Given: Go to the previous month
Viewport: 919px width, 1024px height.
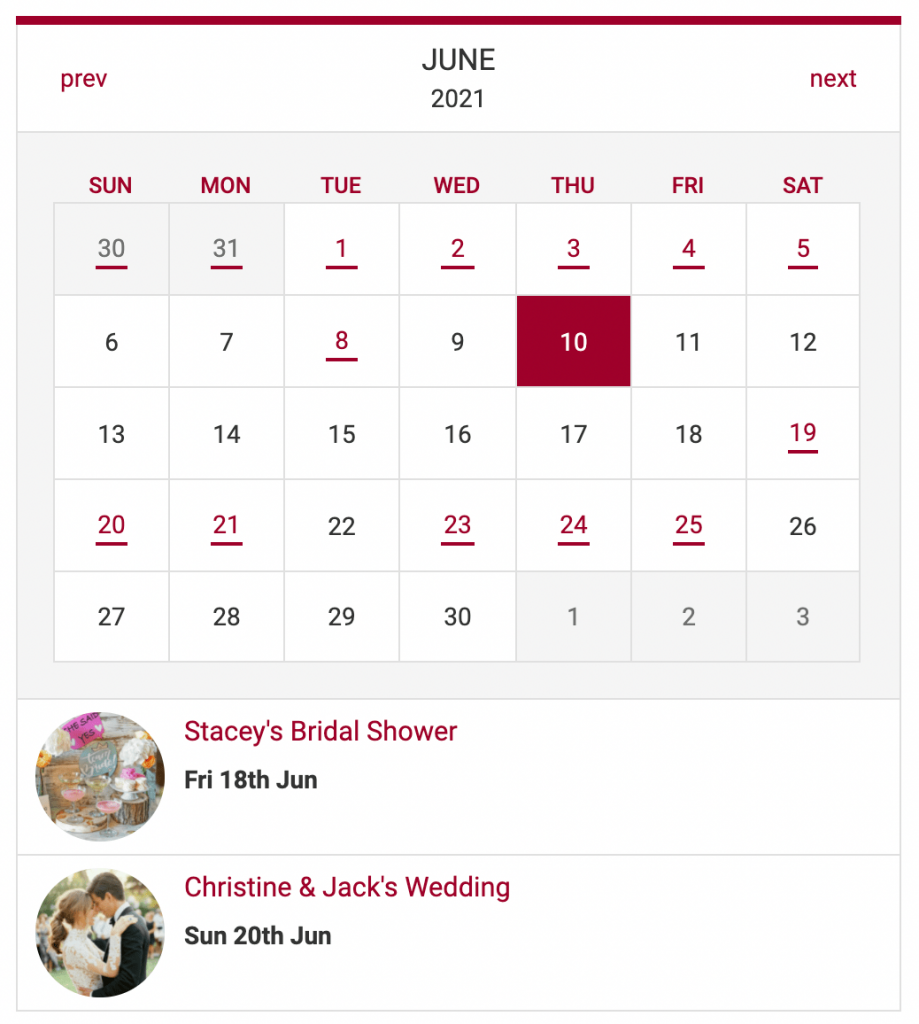Looking at the screenshot, I should coord(84,79).
